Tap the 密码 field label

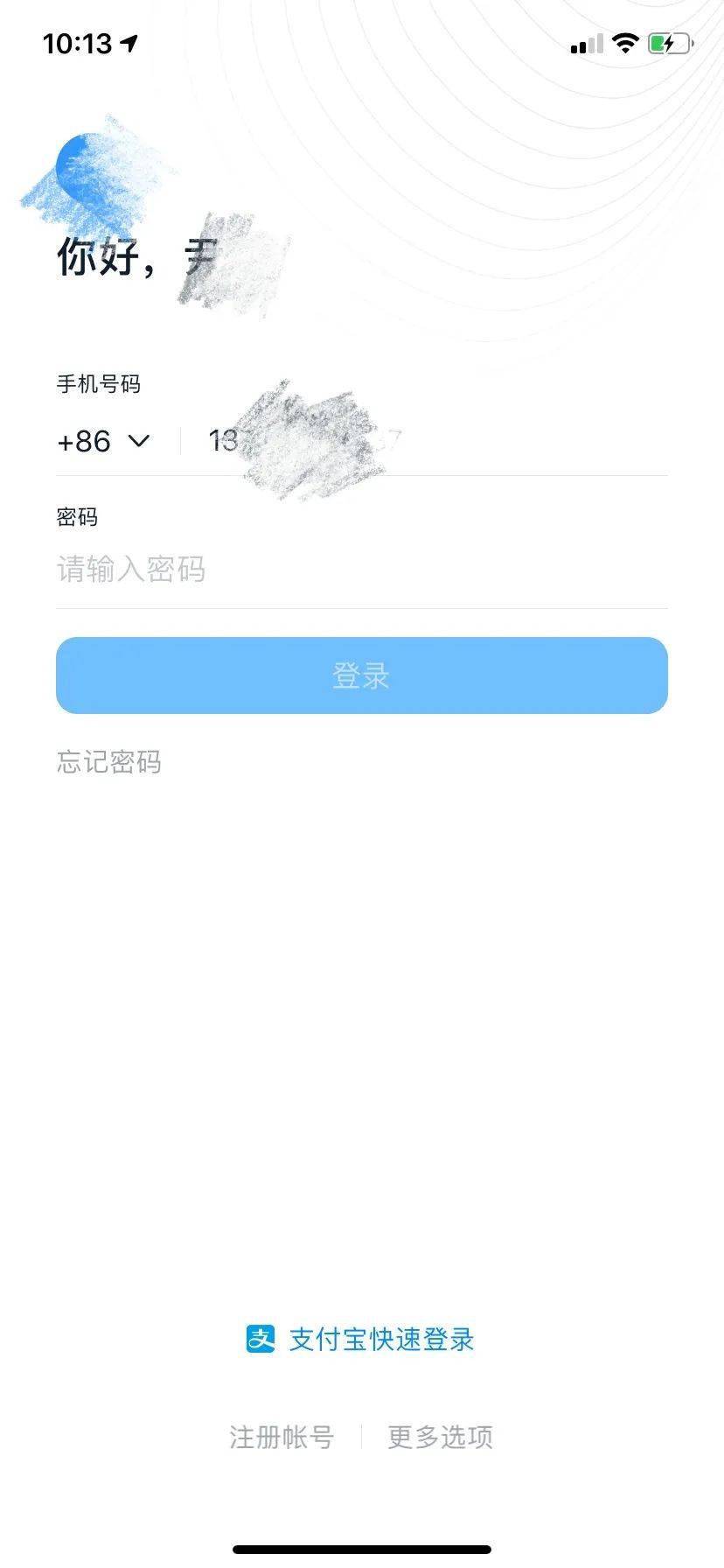[x=77, y=517]
